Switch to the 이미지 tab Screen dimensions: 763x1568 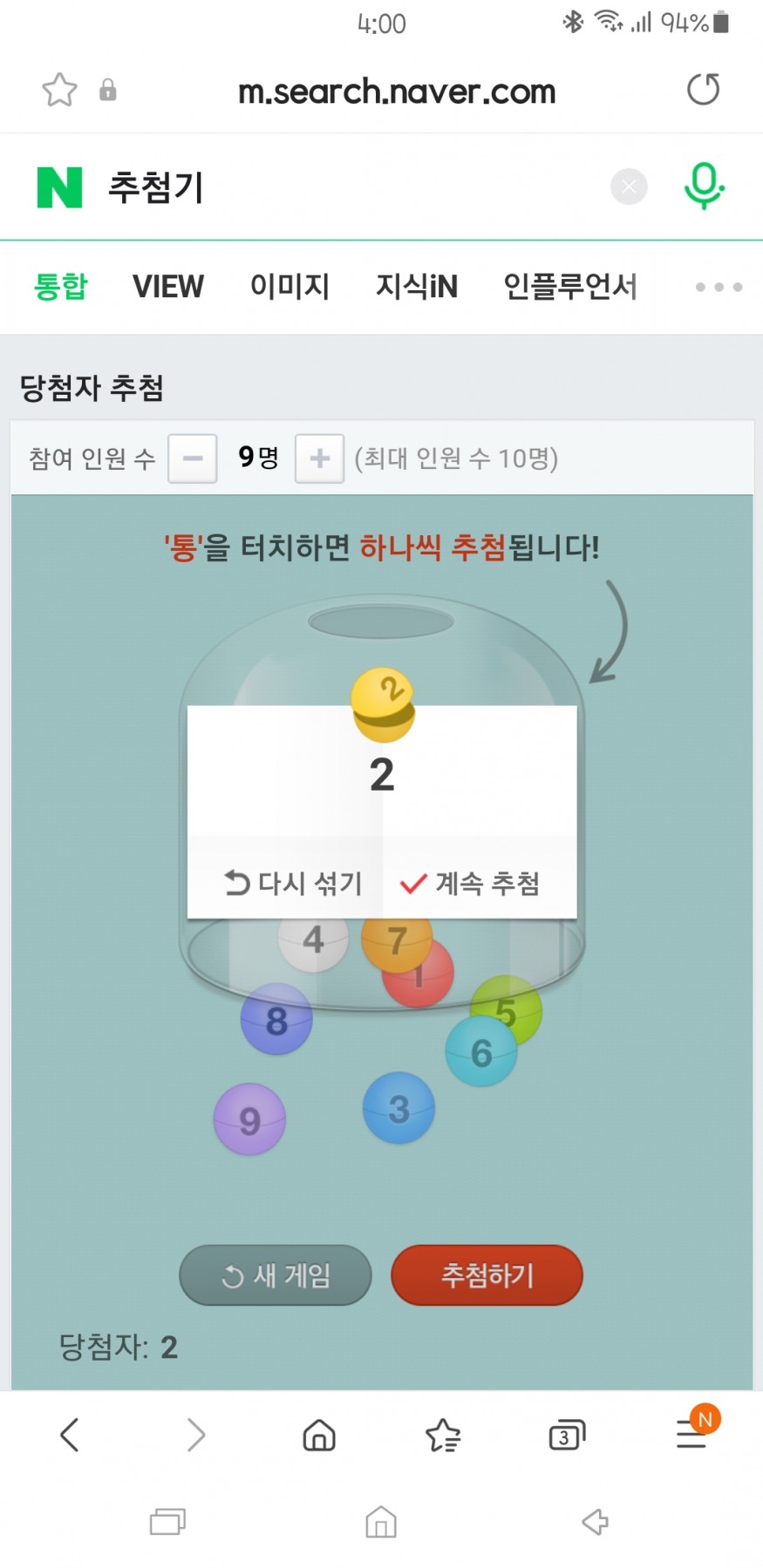290,287
